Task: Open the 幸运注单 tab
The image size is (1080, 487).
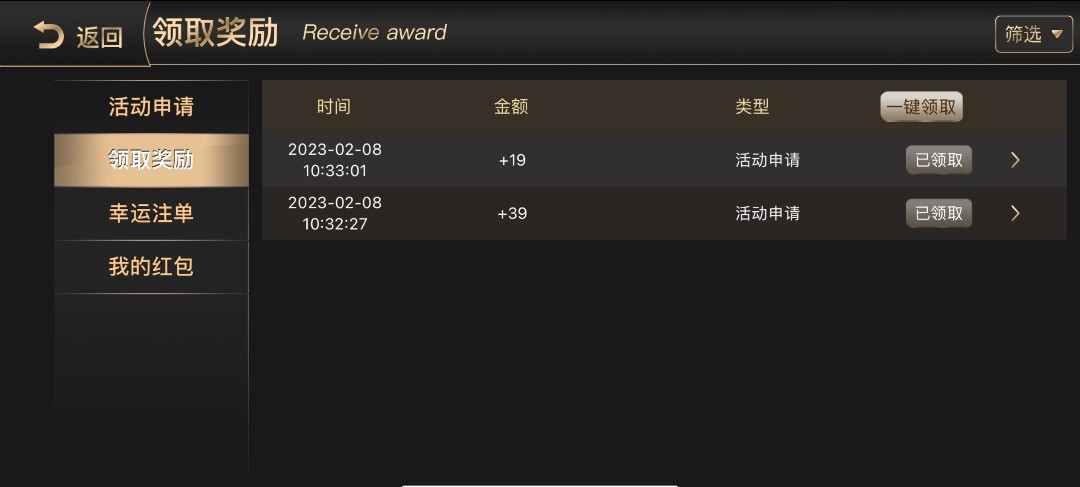Action: [151, 213]
